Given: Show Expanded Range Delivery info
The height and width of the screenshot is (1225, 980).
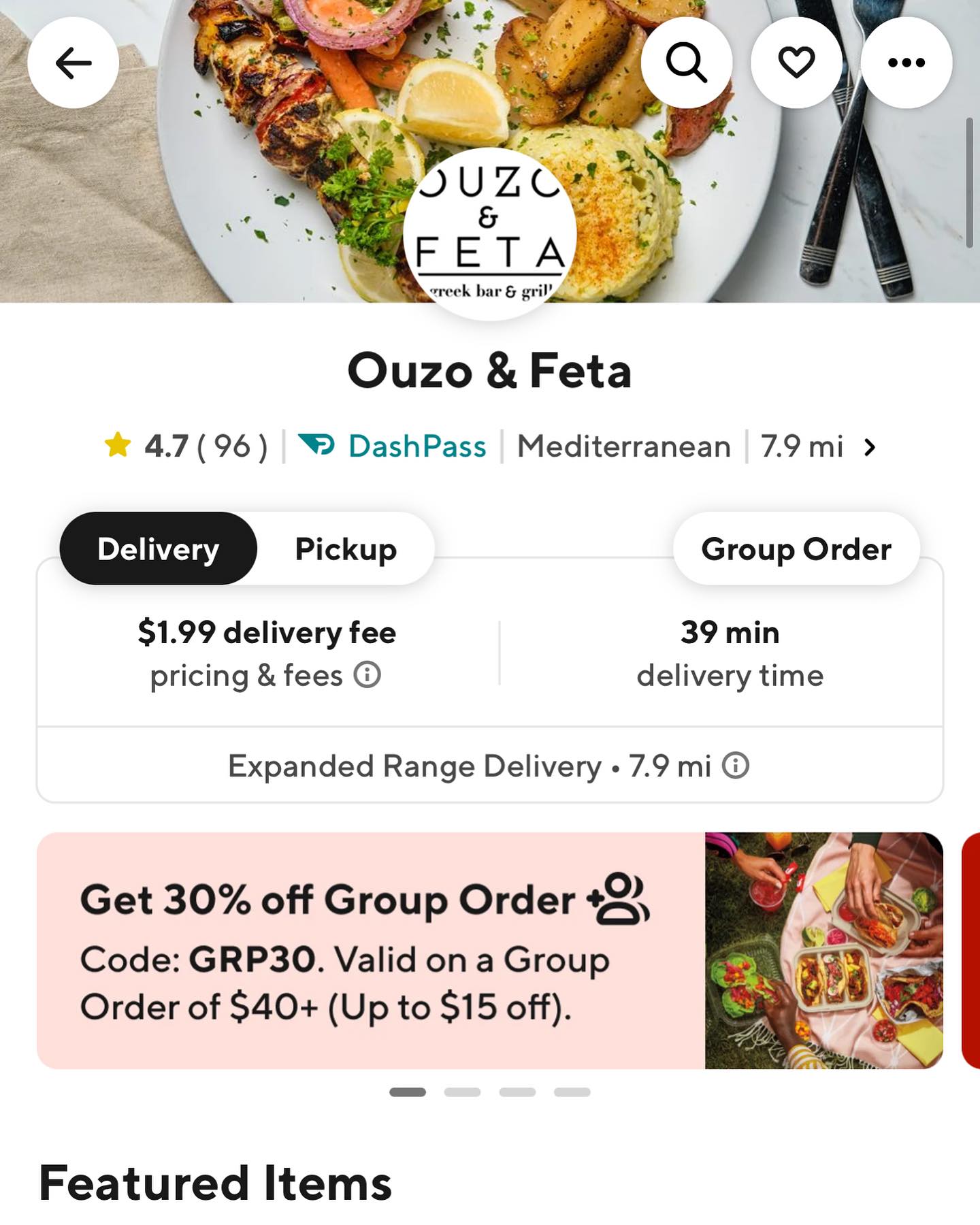Looking at the screenshot, I should pyautogui.click(x=736, y=766).
